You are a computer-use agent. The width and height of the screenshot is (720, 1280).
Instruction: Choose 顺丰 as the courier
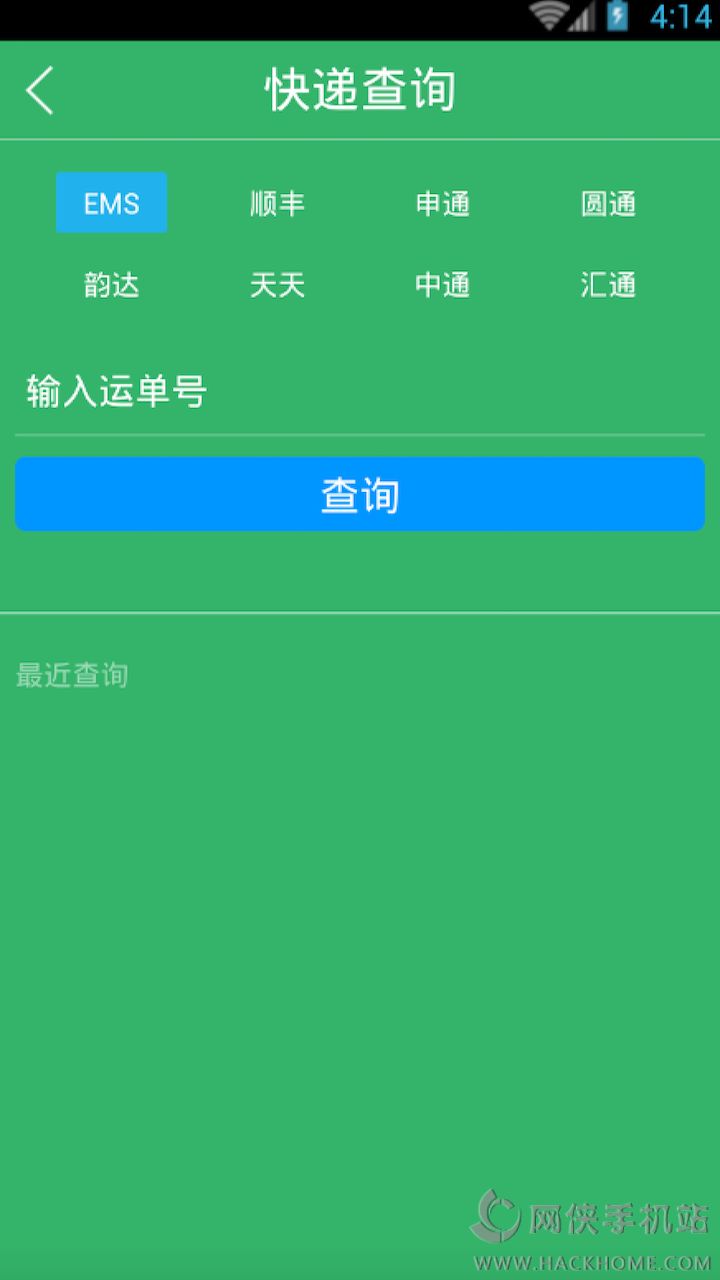pyautogui.click(x=277, y=204)
